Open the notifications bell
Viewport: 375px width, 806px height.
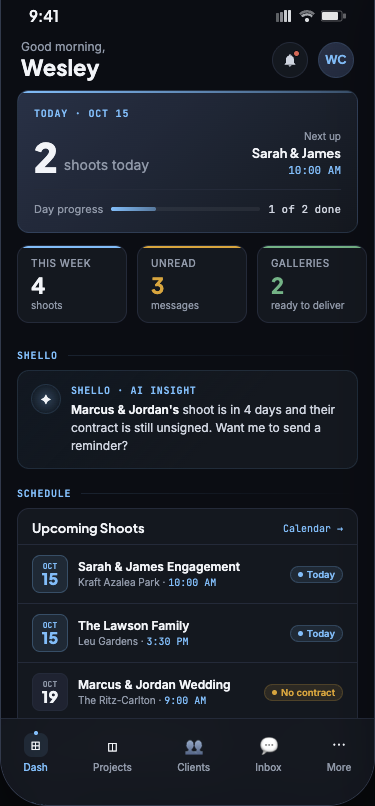pyautogui.click(x=290, y=60)
